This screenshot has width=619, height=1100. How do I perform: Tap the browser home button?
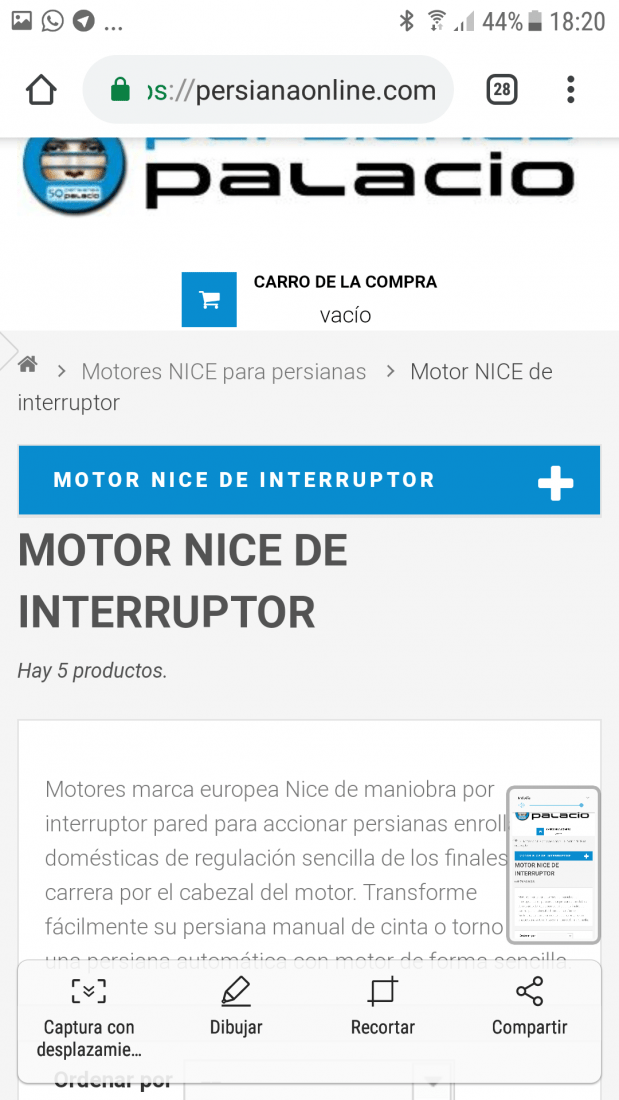pos(41,90)
